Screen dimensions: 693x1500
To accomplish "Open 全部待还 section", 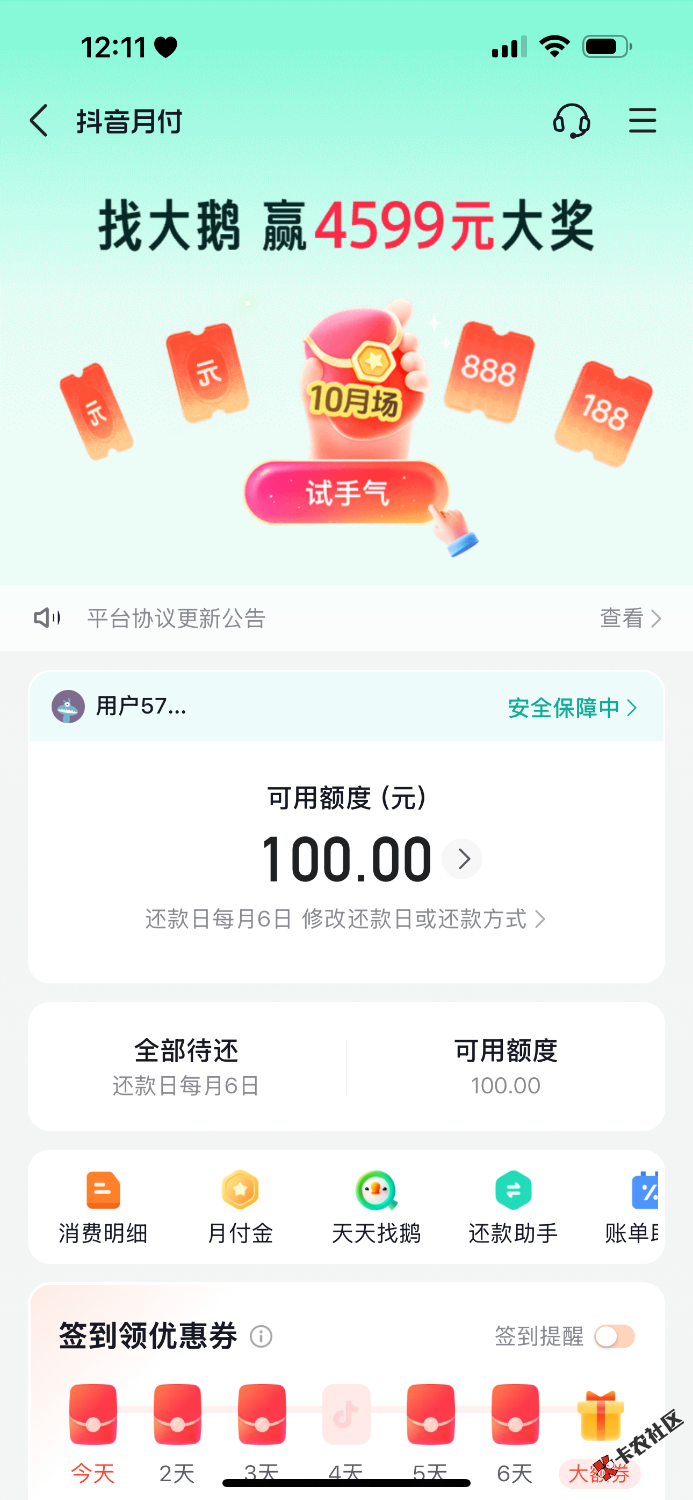I will pyautogui.click(x=187, y=1065).
